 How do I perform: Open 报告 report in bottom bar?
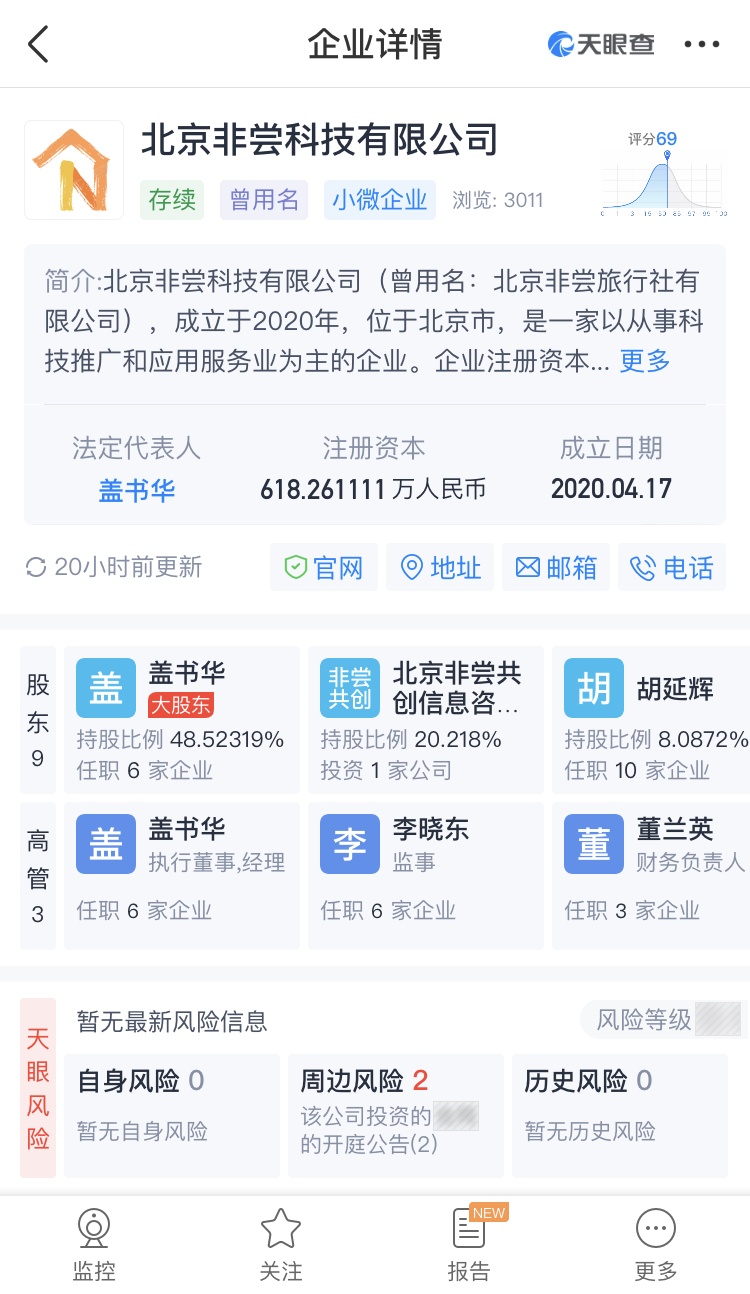tap(469, 1244)
